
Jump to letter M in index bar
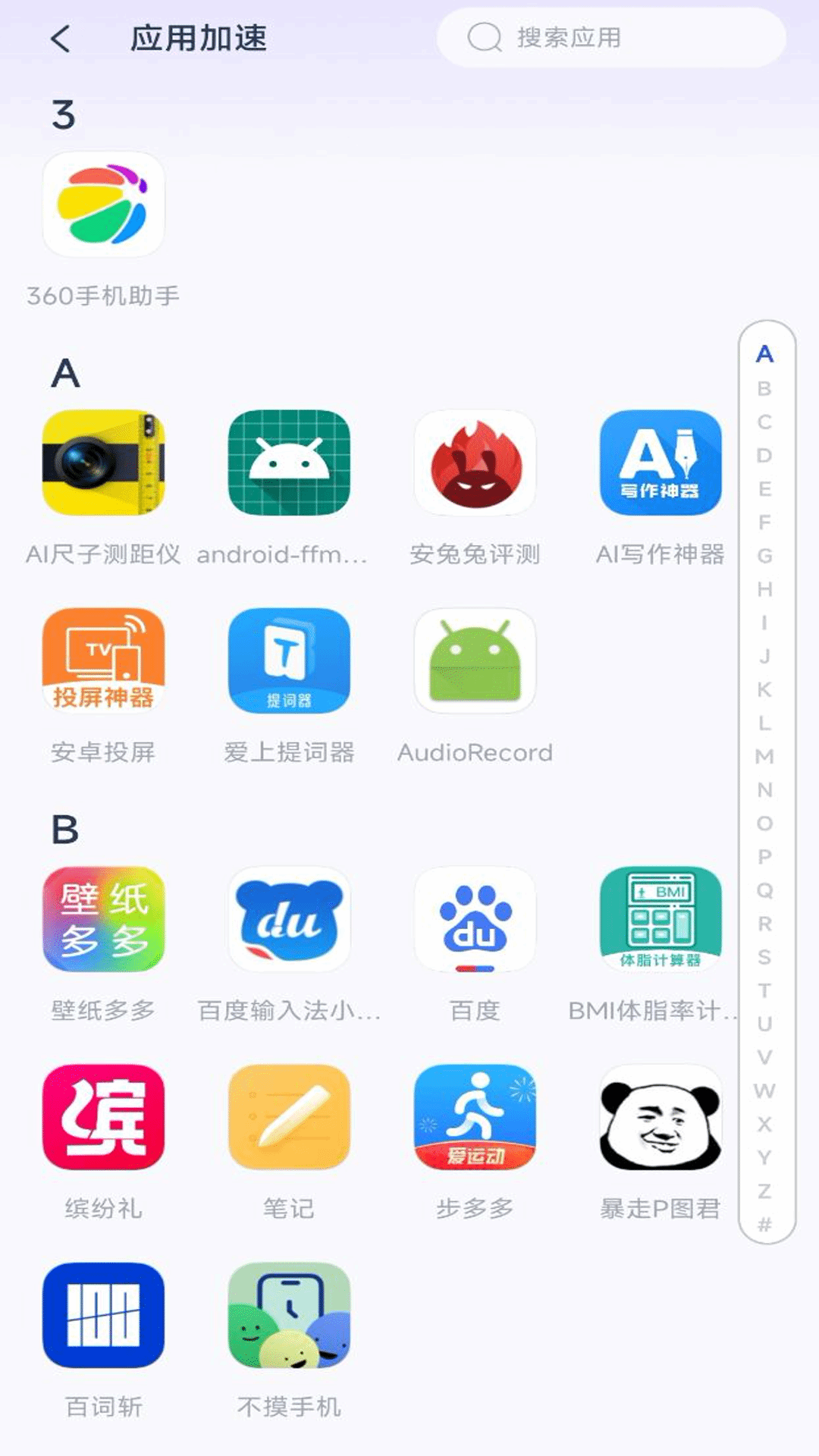[x=764, y=756]
